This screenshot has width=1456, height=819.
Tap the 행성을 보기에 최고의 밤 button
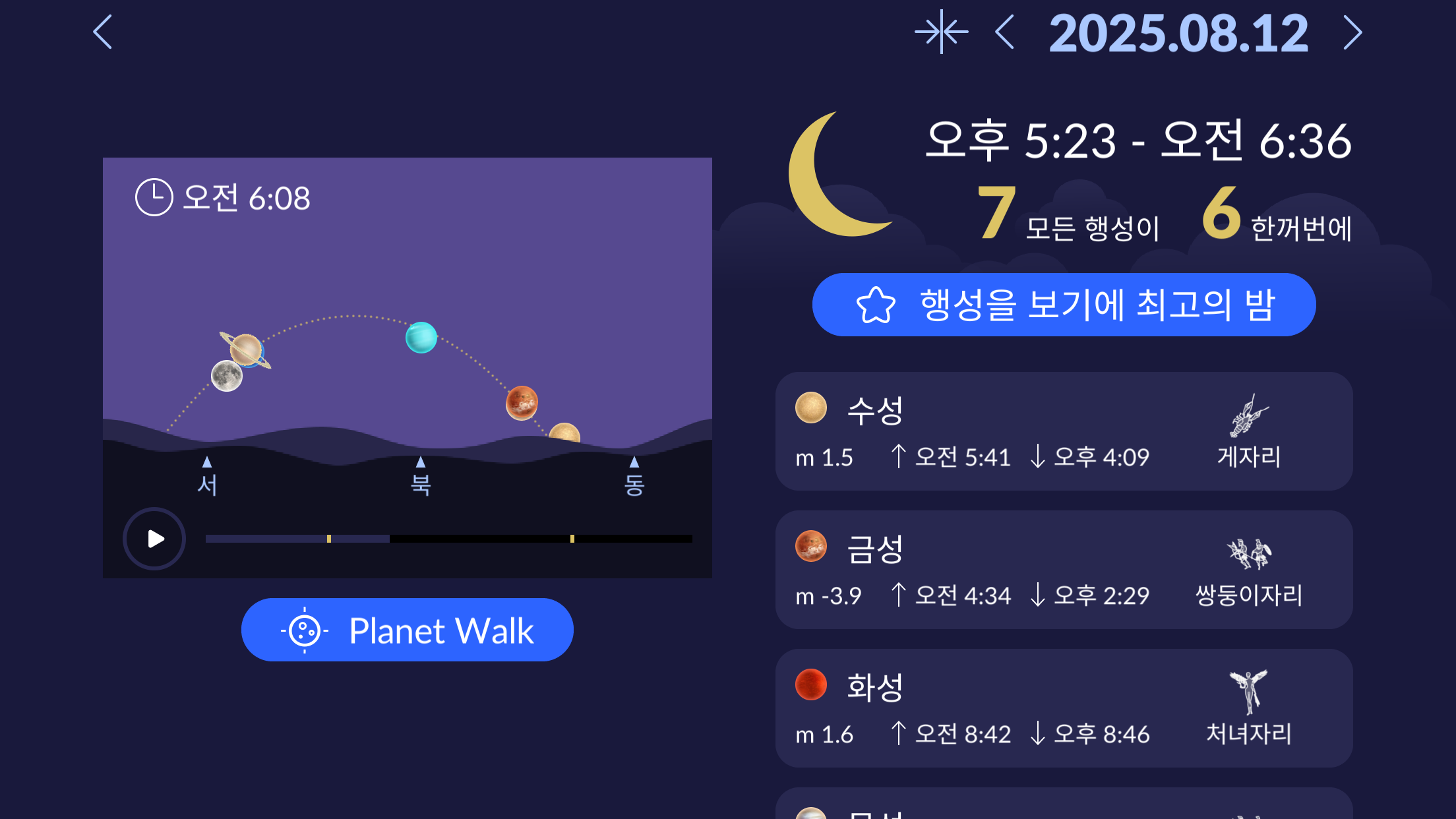1064,305
